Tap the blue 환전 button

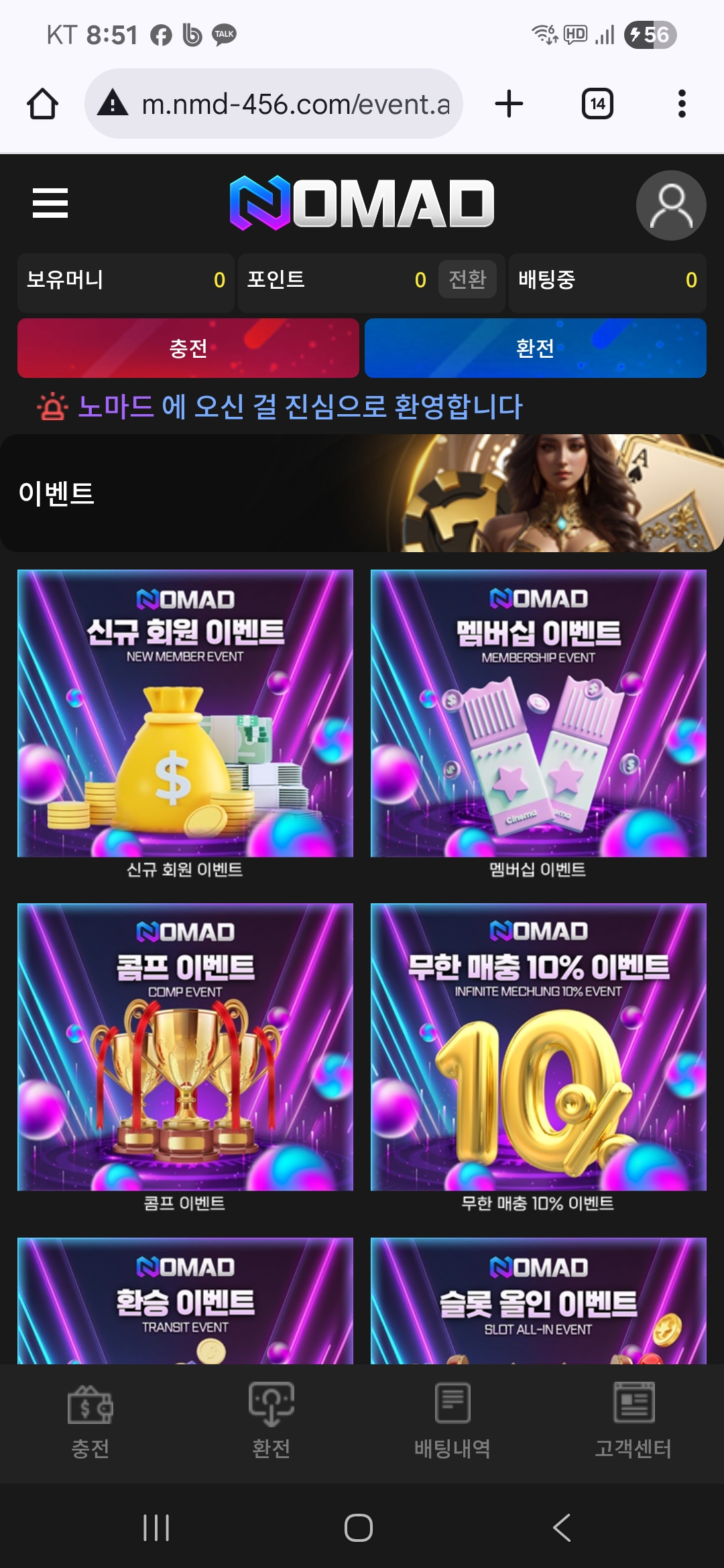coord(535,348)
